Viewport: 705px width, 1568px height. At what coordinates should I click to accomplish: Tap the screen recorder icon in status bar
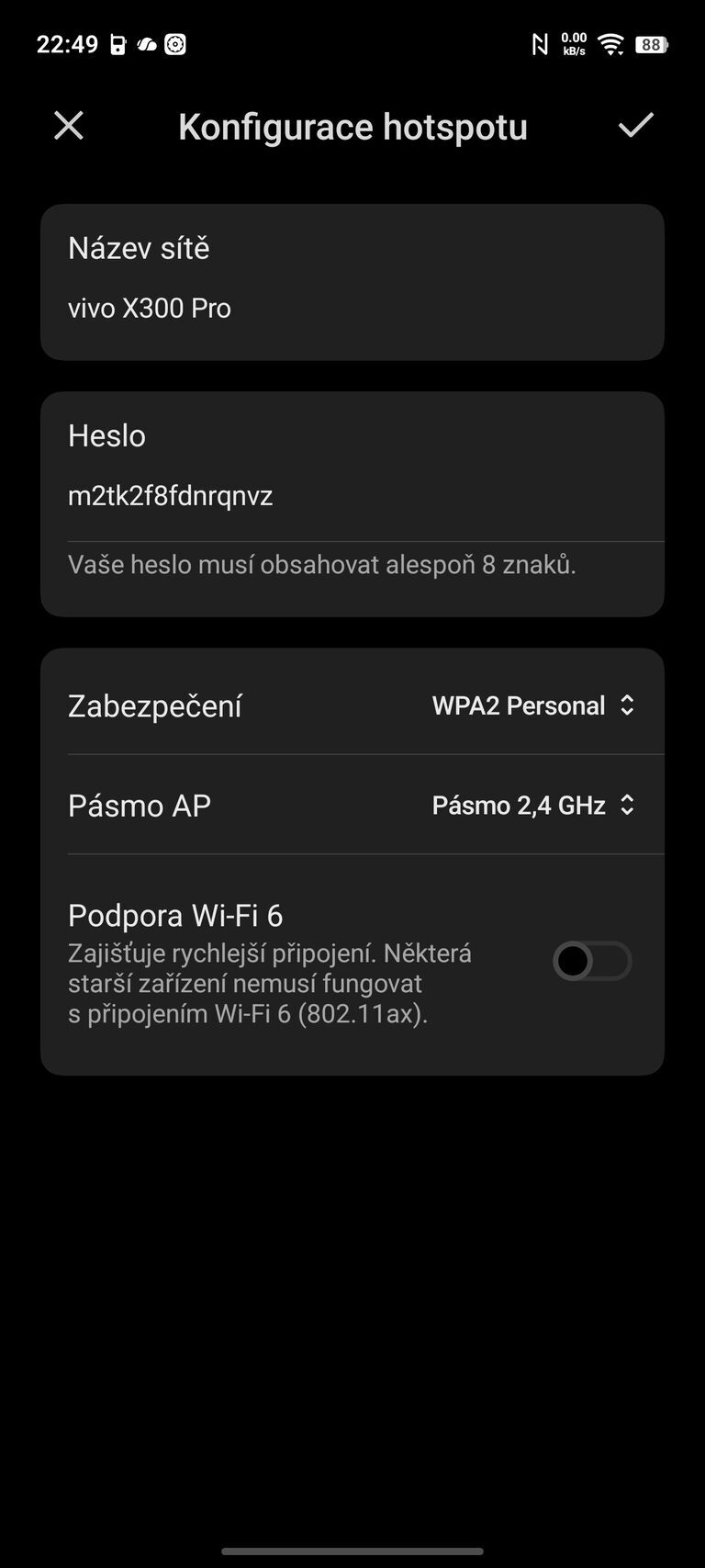174,44
